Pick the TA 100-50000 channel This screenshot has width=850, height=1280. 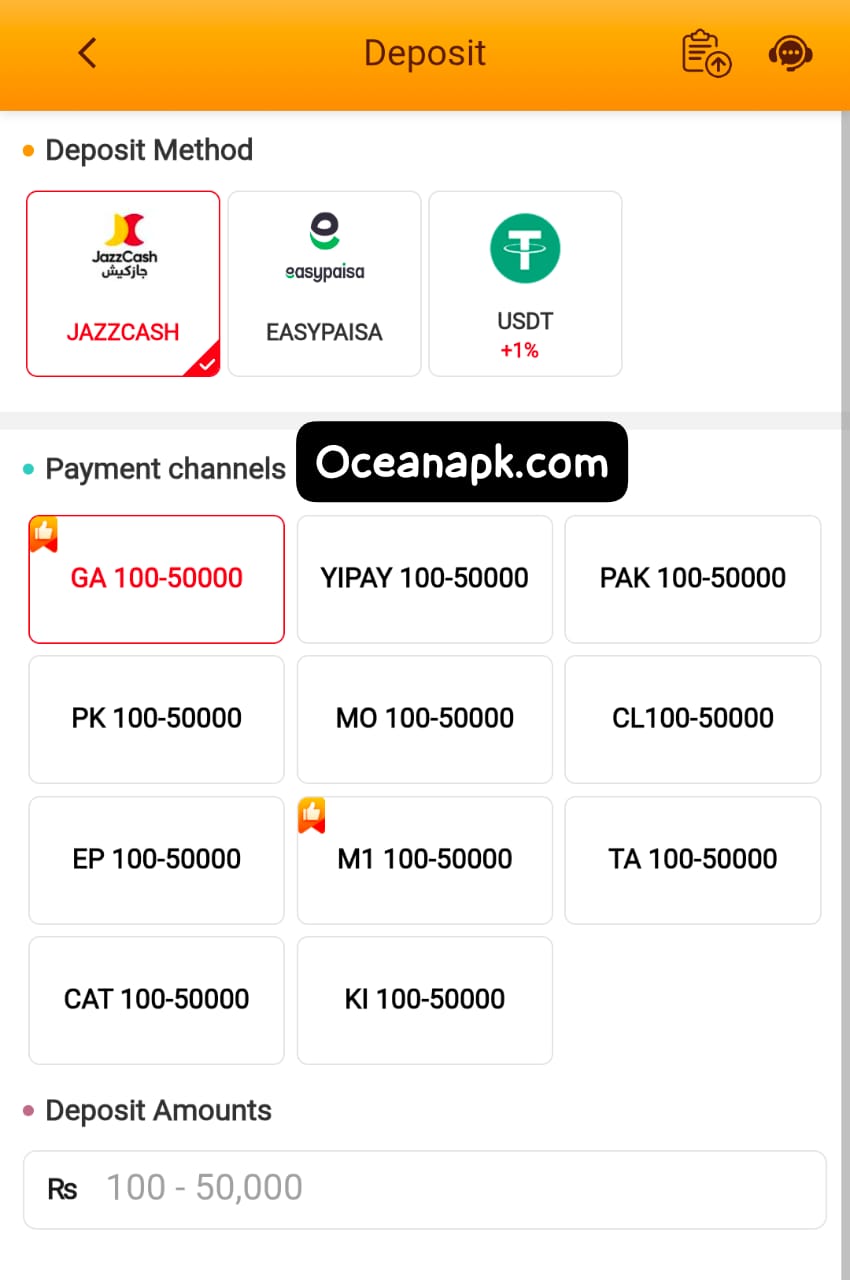coord(692,860)
